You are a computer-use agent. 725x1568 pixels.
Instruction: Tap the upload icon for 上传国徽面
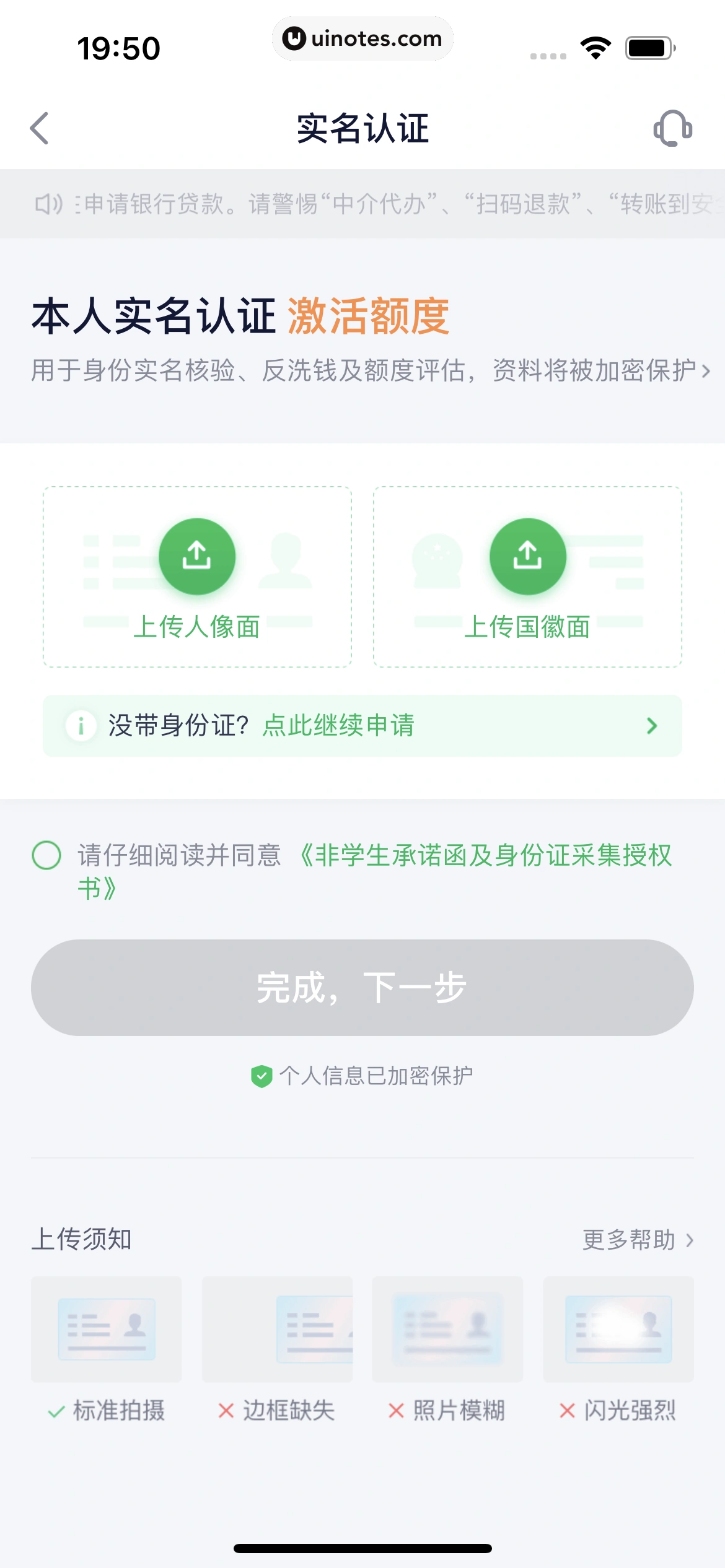tap(527, 556)
